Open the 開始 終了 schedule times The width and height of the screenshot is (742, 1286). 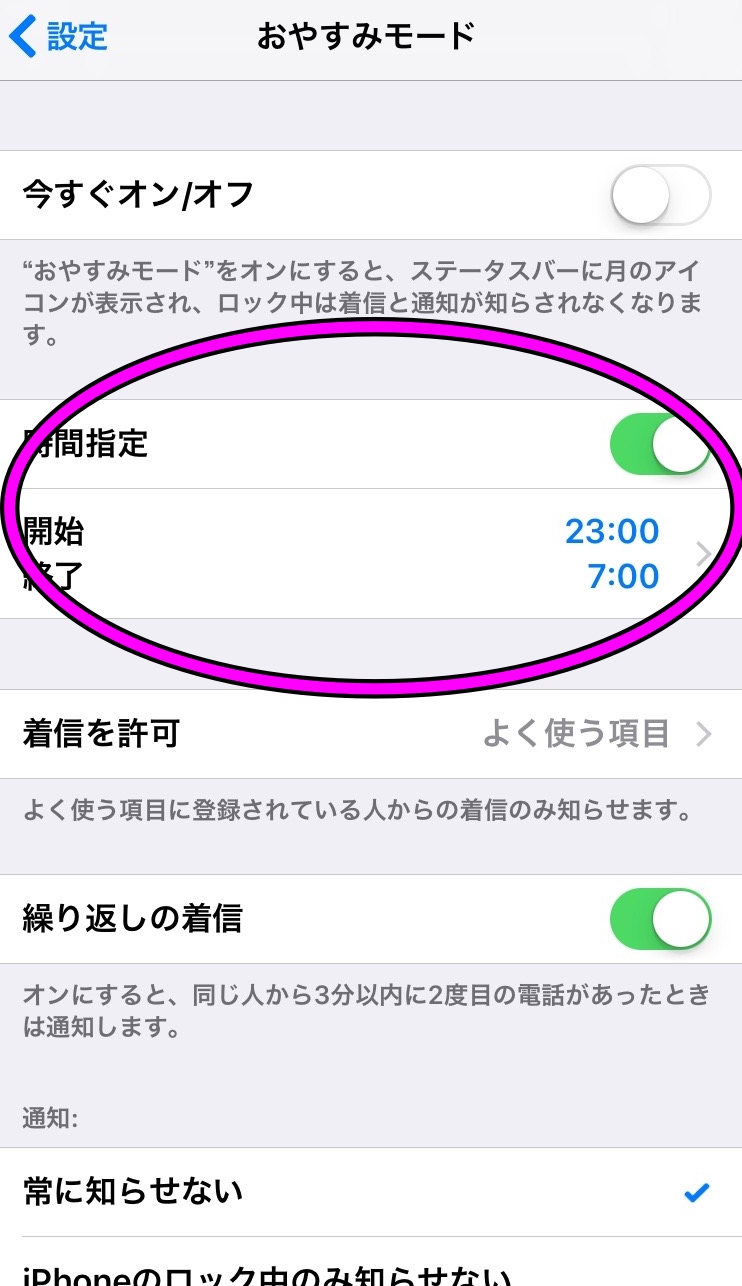pos(371,554)
